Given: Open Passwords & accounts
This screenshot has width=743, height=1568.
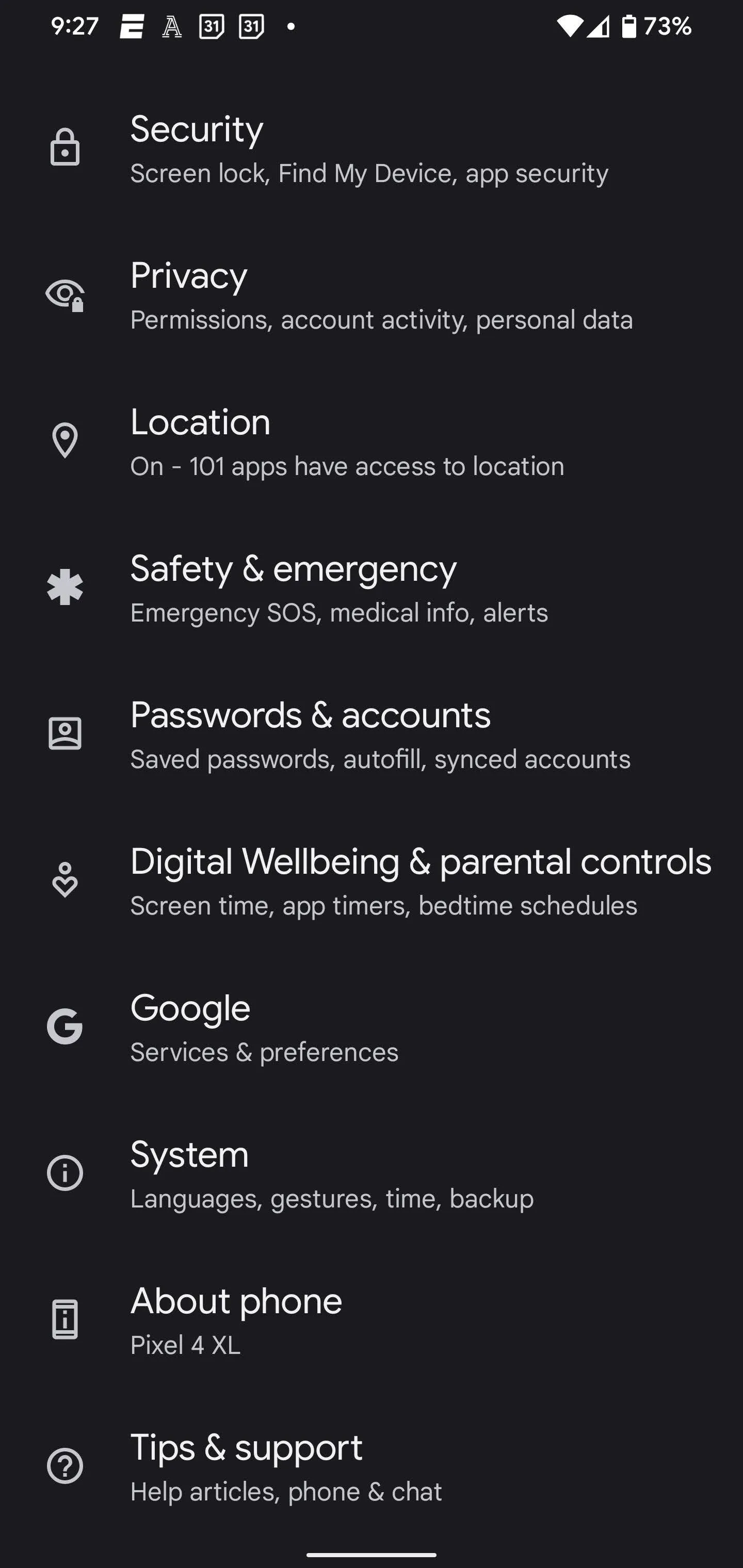Looking at the screenshot, I should [372, 733].
